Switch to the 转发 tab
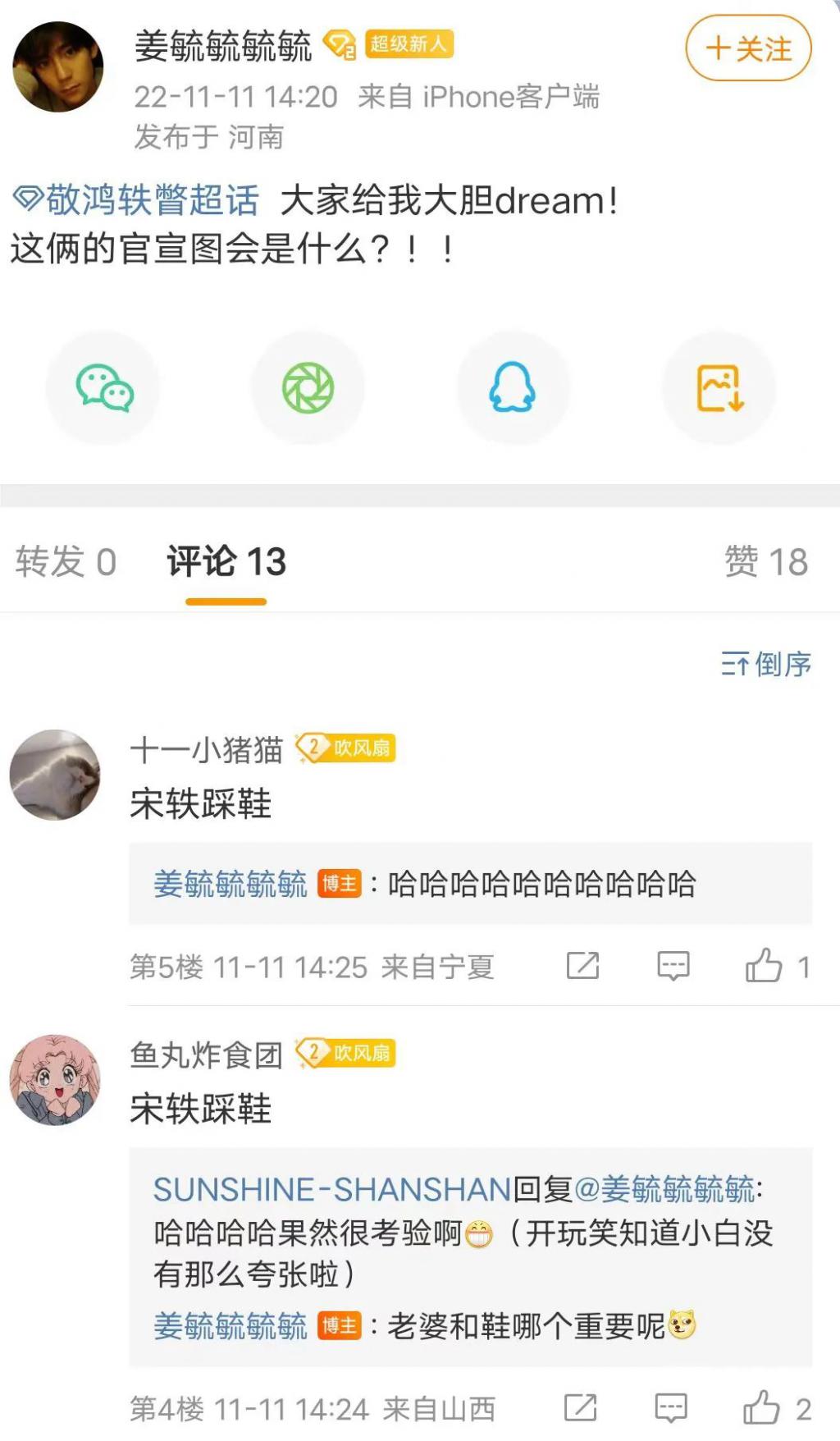This screenshot has width=840, height=1441. [66, 562]
